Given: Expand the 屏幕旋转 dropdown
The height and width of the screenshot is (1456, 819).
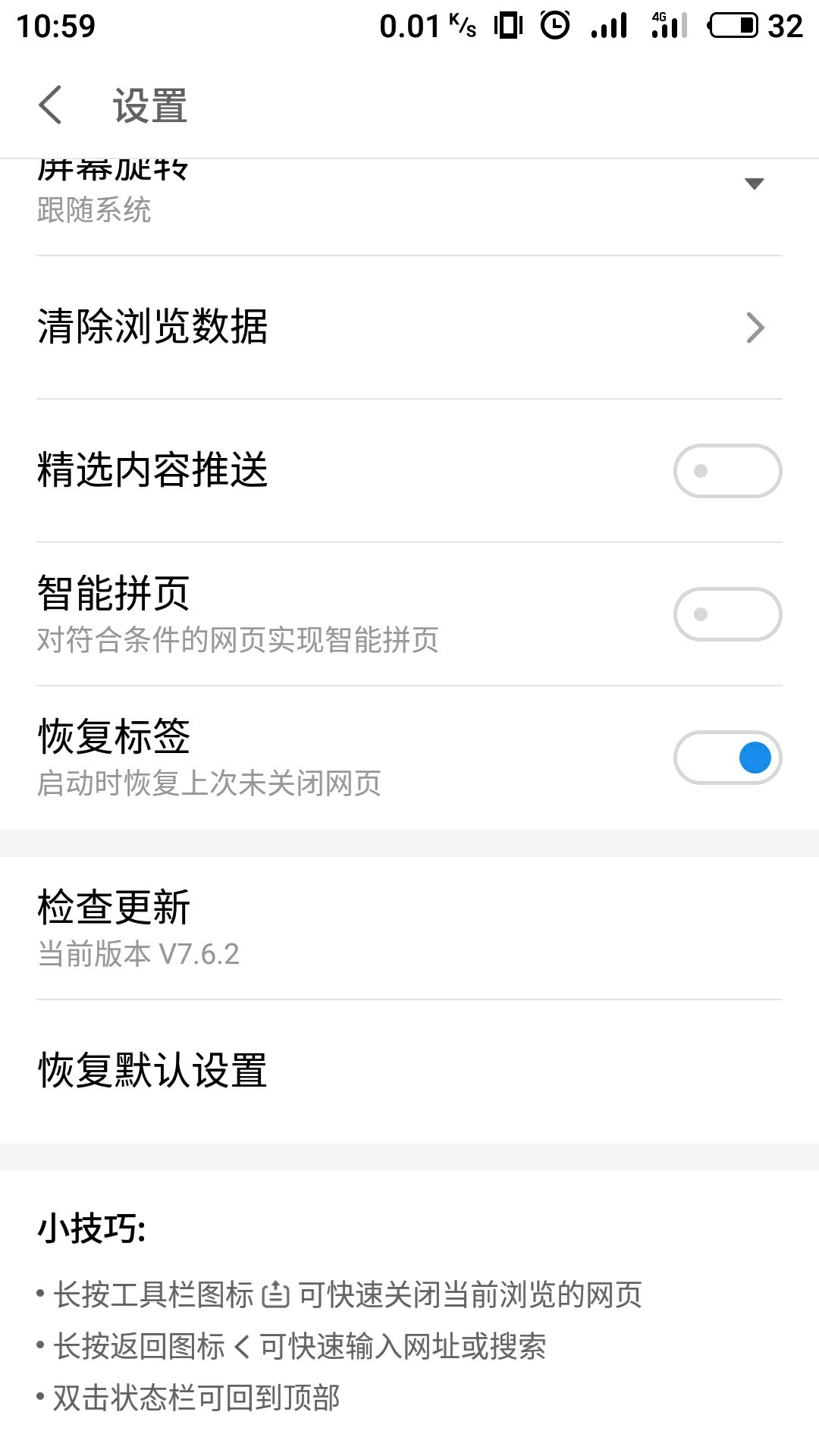Looking at the screenshot, I should [x=754, y=184].
